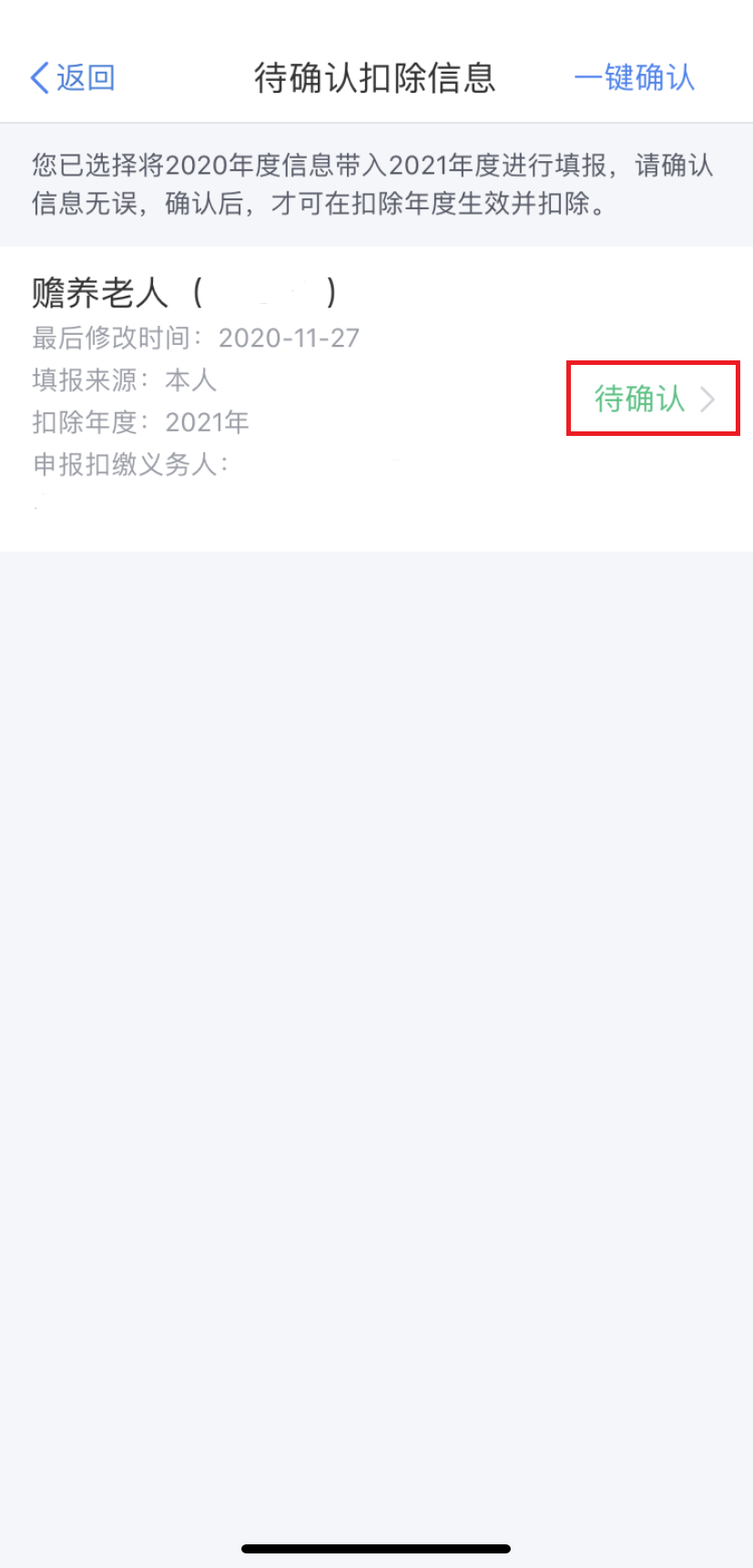The image size is (753, 1568).
Task: Go back using 返回 button
Action: [x=73, y=78]
